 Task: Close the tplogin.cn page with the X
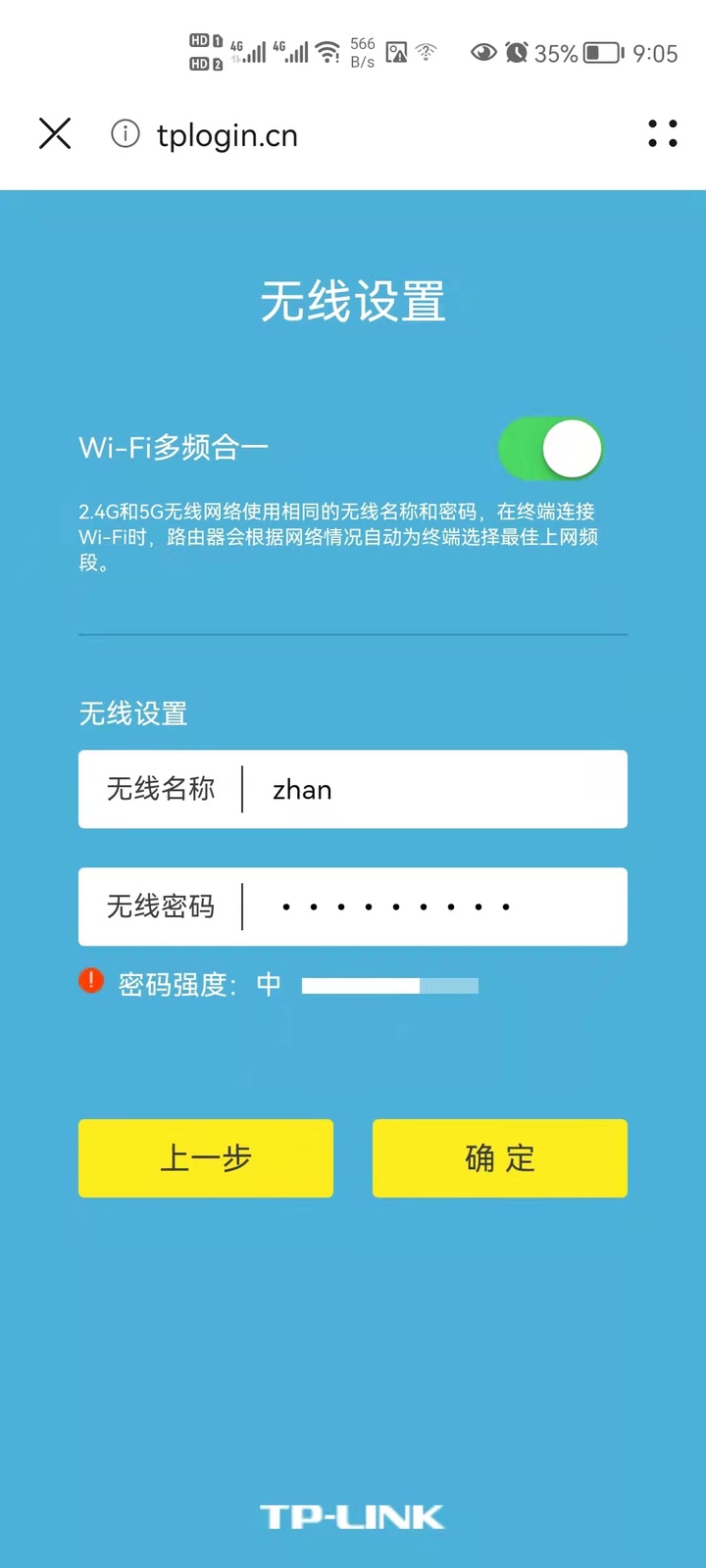54,134
